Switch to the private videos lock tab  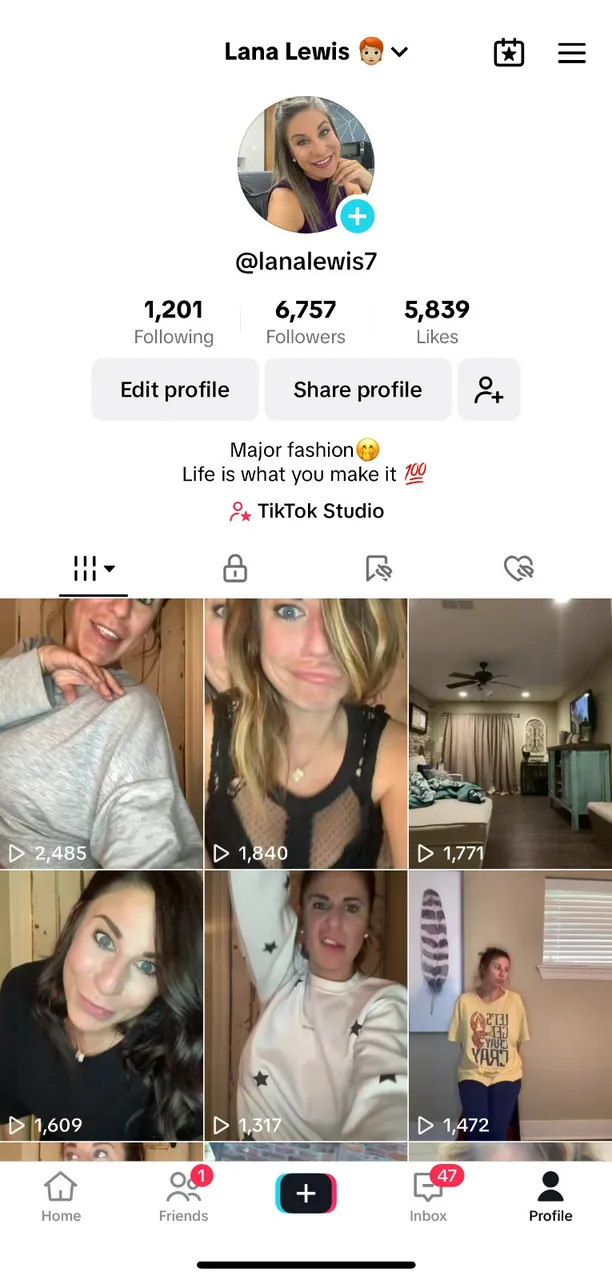coord(234,569)
